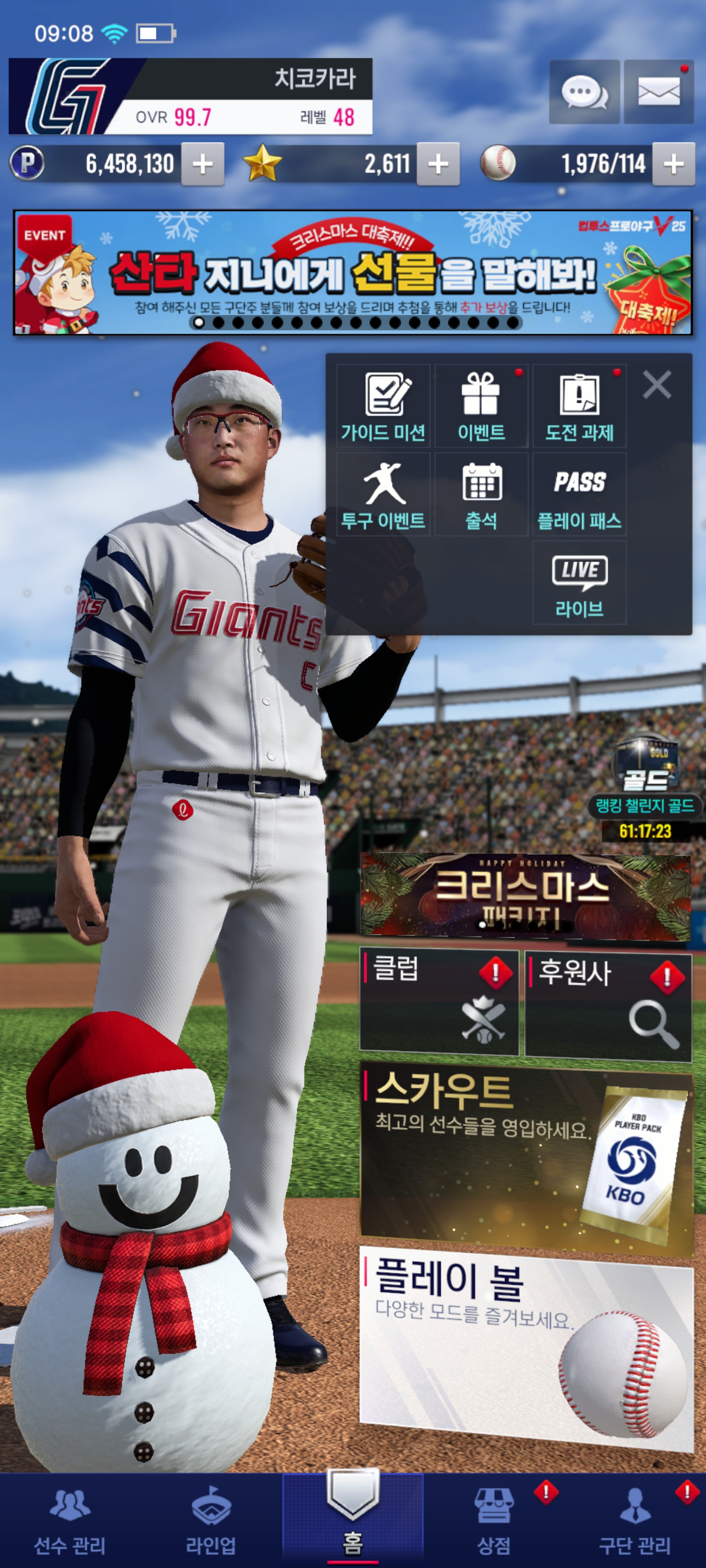The width and height of the screenshot is (706, 1568).
Task: Add more stars with plus button
Action: 437,164
